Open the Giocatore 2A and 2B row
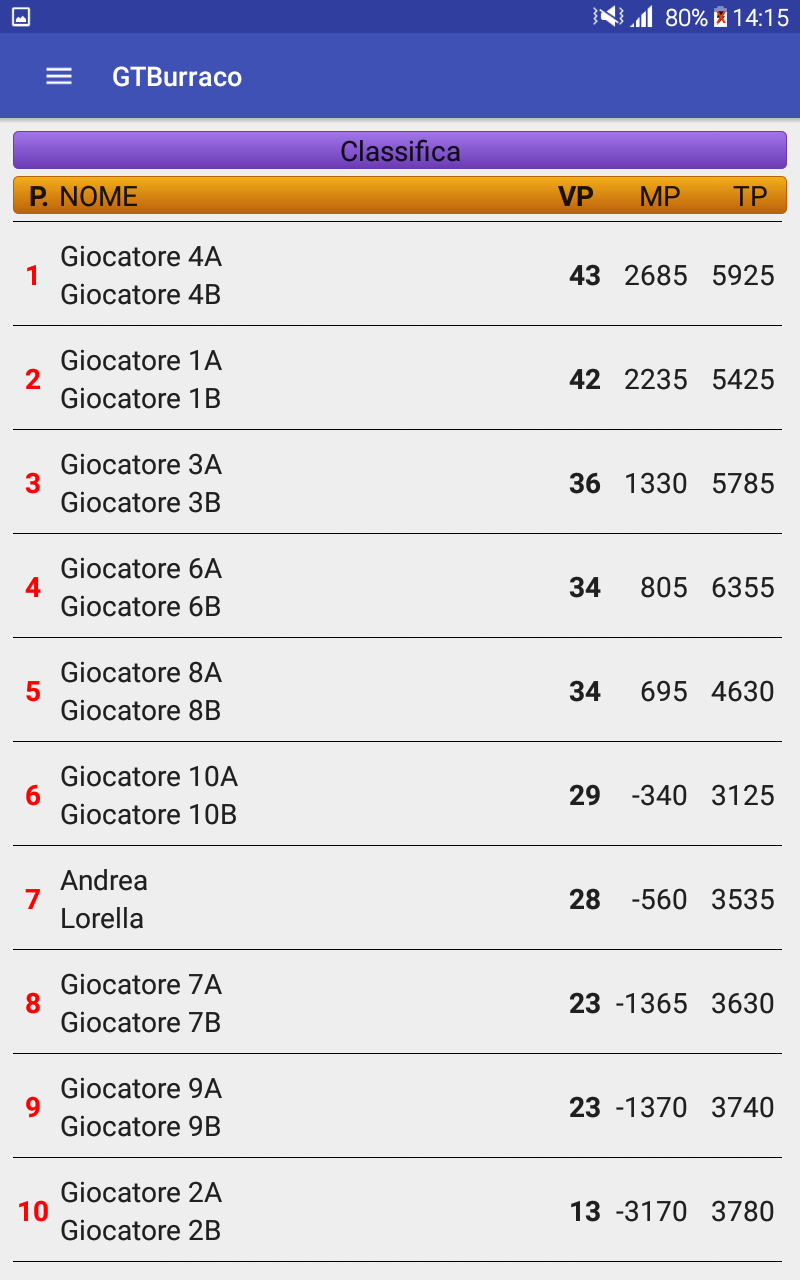Viewport: 800px width, 1280px height. pos(398,1210)
